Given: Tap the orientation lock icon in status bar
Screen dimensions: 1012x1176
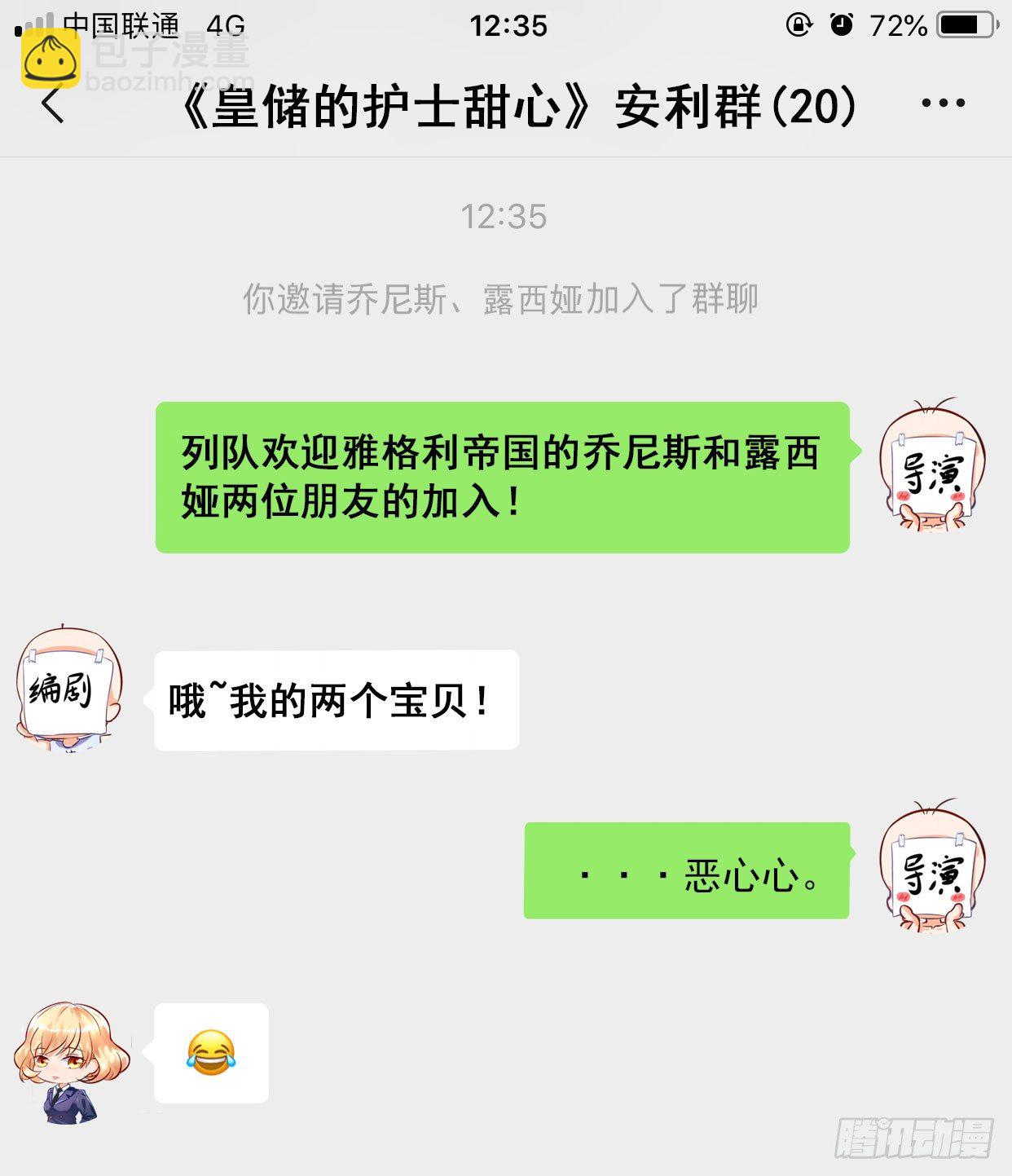Looking at the screenshot, I should click(x=799, y=25).
